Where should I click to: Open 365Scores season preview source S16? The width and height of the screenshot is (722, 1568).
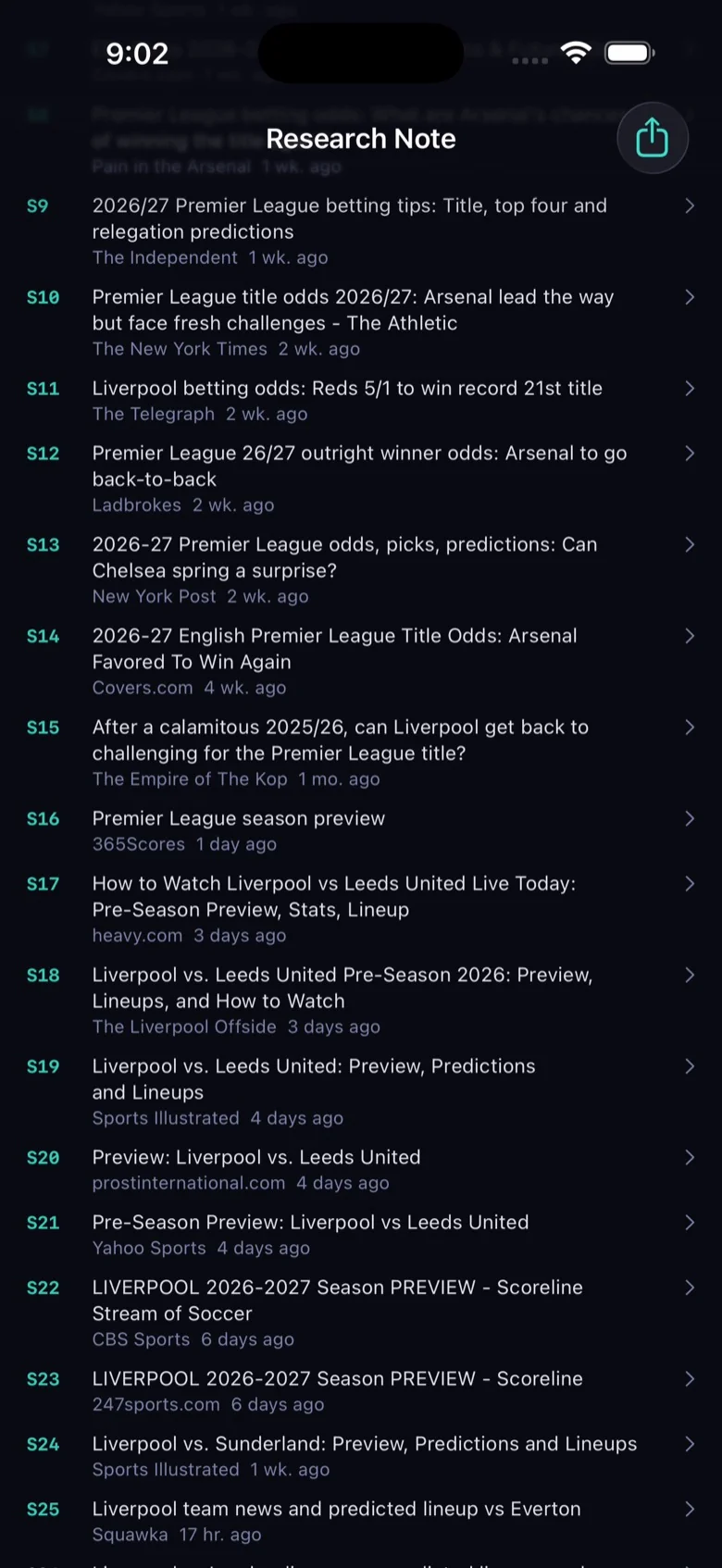[361, 831]
